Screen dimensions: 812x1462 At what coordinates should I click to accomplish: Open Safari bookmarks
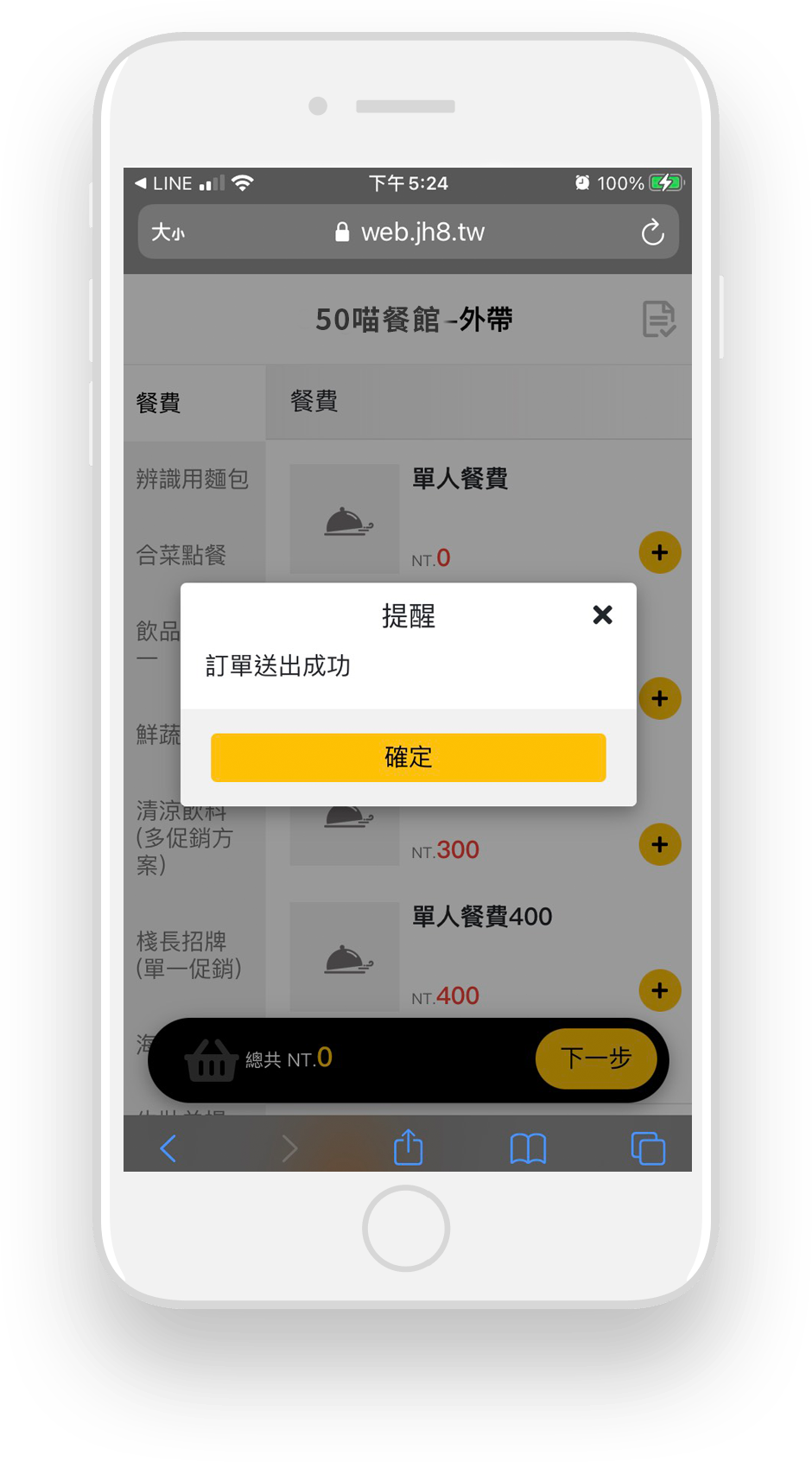tap(528, 1148)
